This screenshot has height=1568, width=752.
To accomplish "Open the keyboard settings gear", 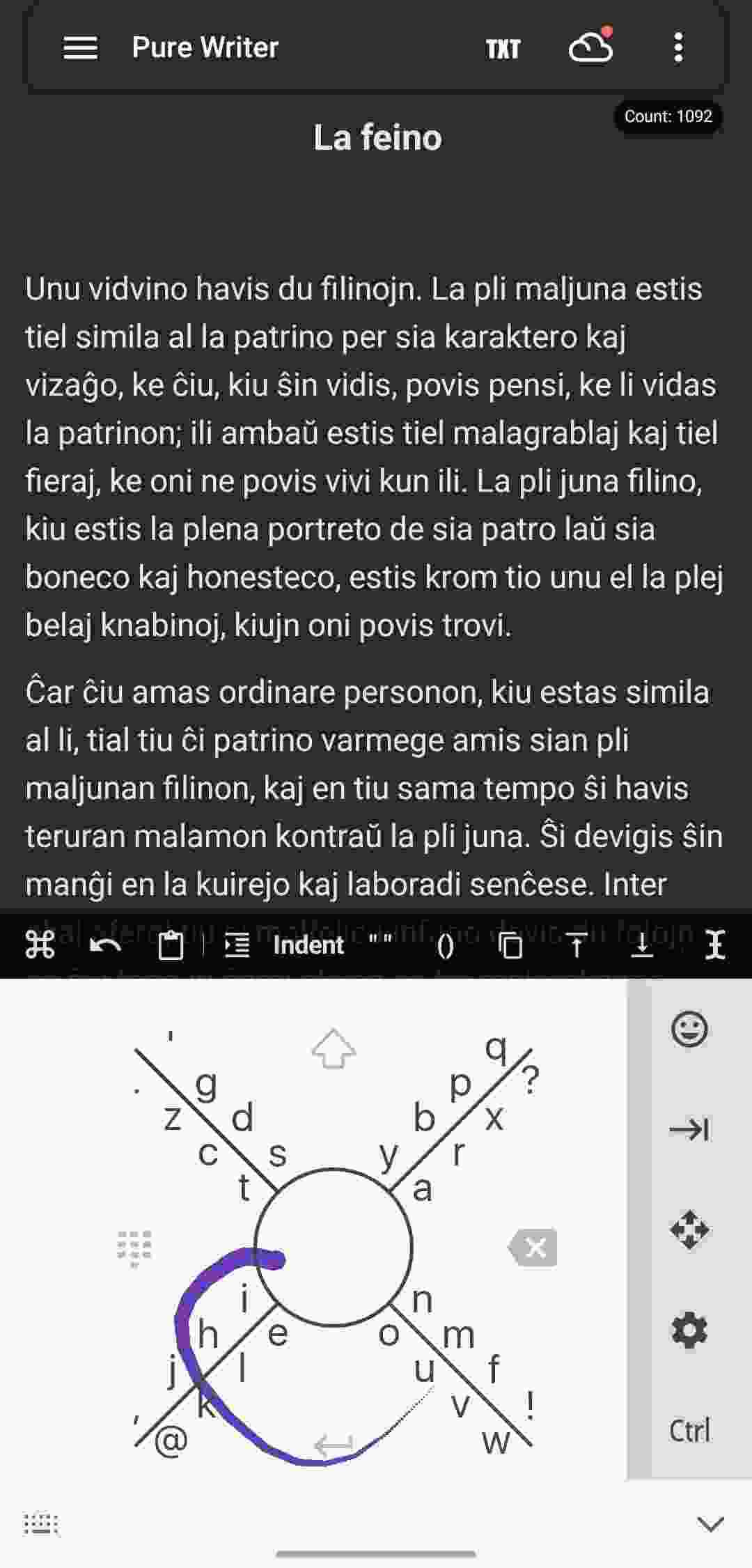I will pos(689,1330).
